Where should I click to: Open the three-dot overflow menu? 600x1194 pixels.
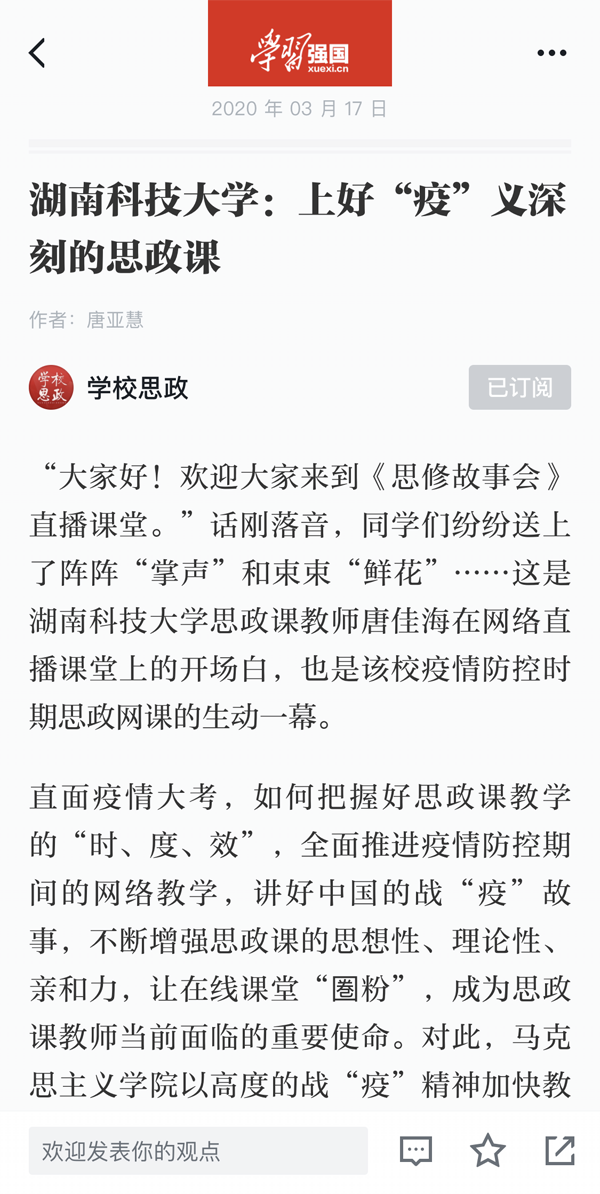tap(551, 53)
